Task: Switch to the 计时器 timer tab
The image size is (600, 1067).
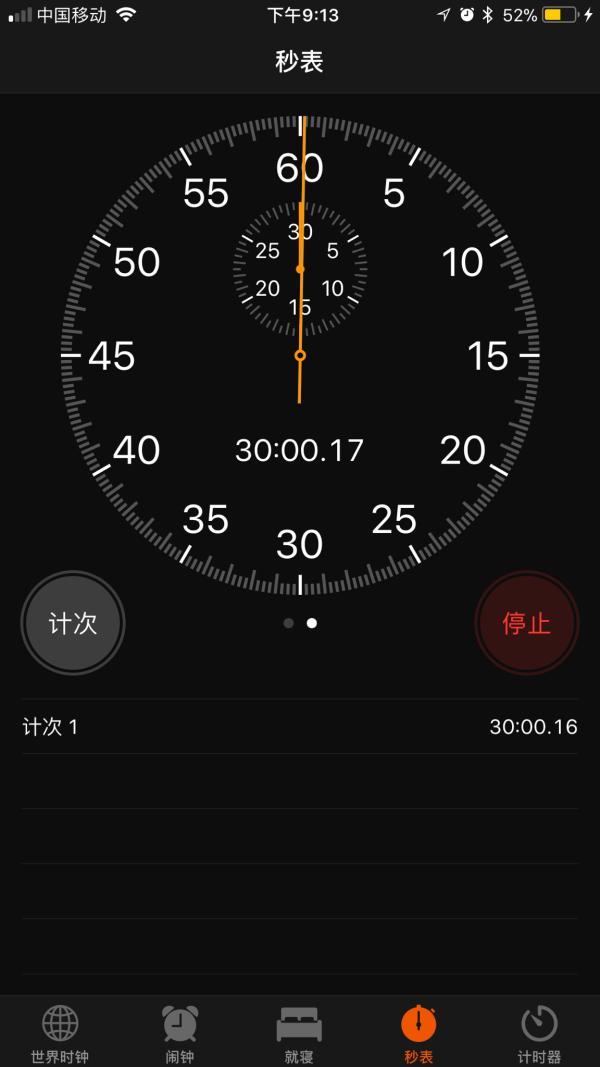Action: 539,1034
